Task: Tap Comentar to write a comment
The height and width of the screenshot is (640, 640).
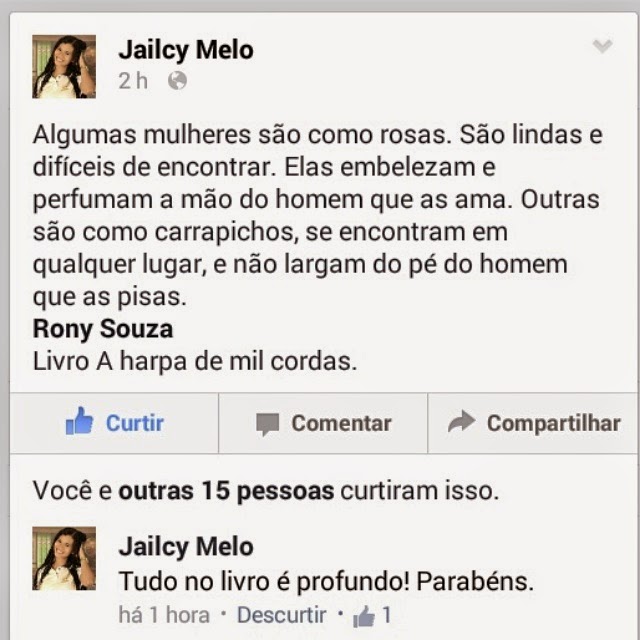Action: click(322, 423)
